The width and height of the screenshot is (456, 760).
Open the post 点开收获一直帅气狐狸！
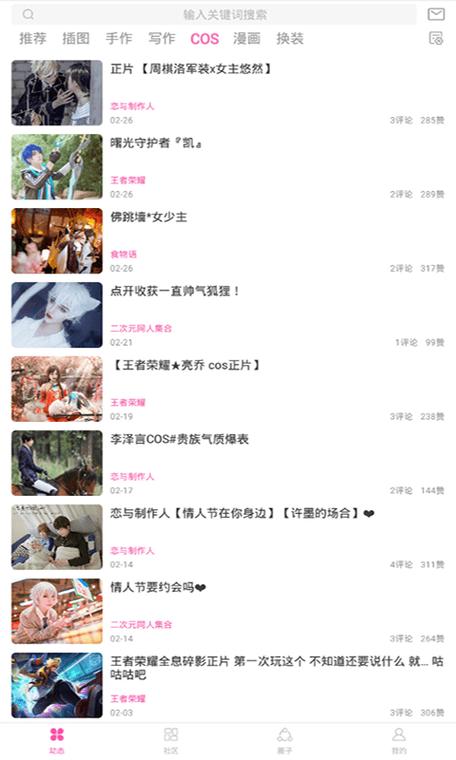coord(228,315)
